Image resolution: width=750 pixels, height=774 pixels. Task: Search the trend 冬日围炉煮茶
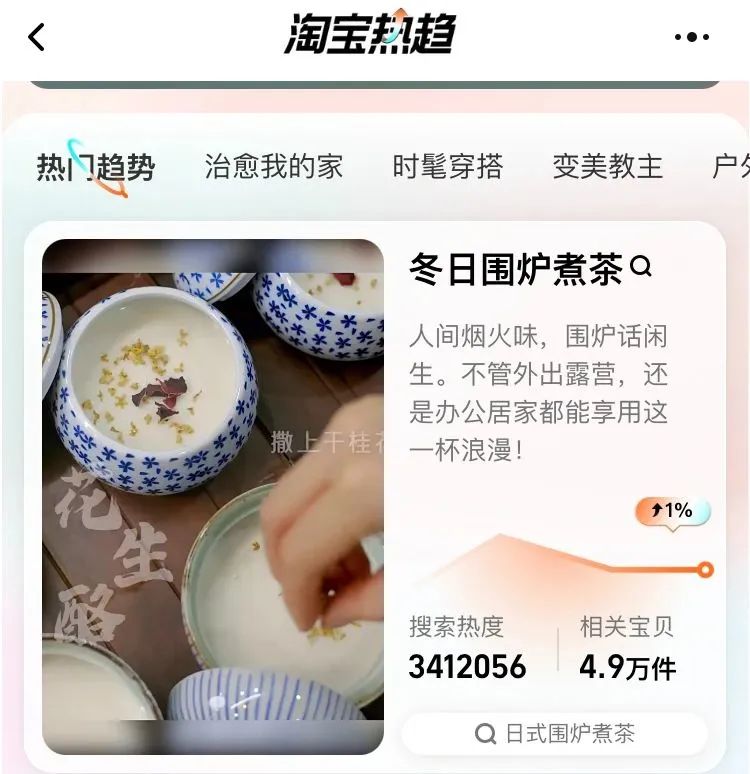click(642, 268)
